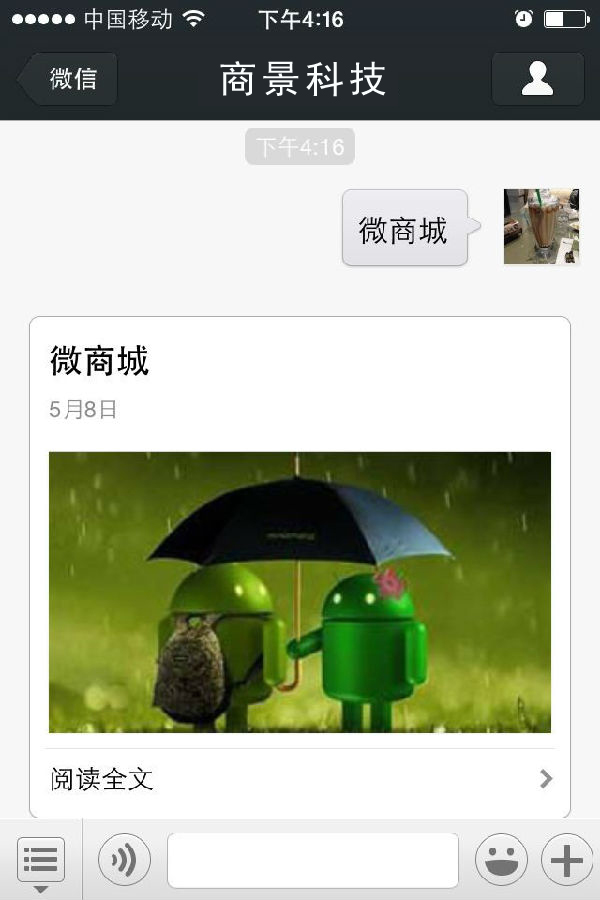Focus the message text field
This screenshot has width=600, height=900.
pos(312,861)
